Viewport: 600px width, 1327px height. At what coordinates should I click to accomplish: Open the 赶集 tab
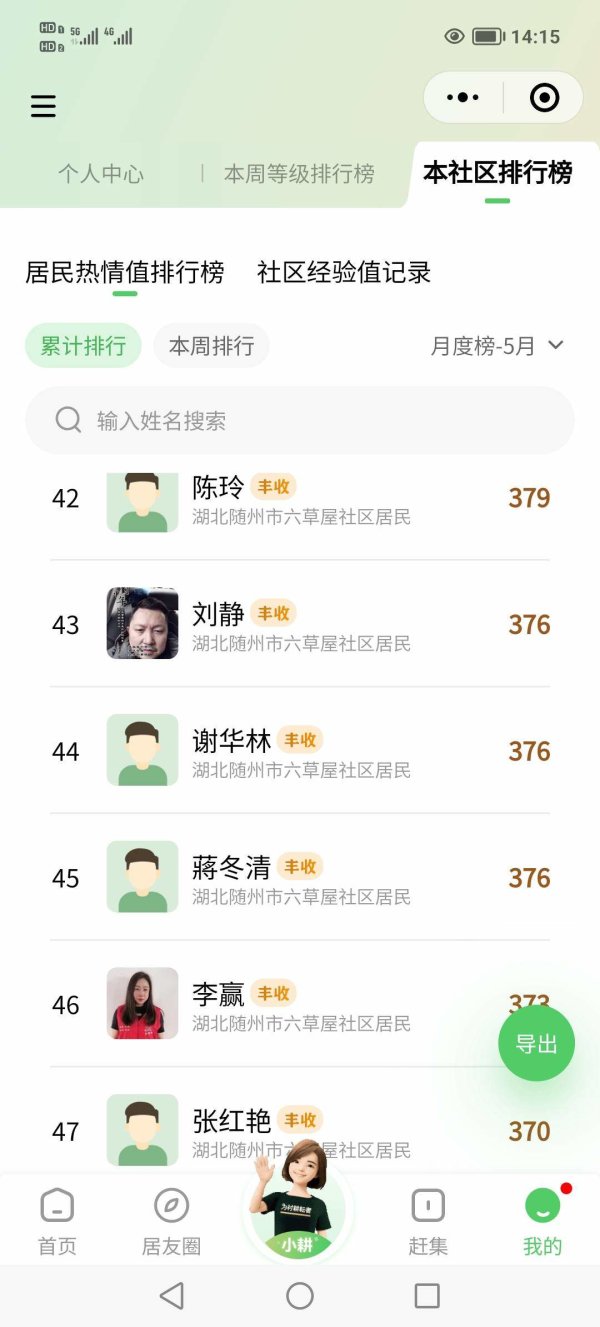pos(428,1221)
